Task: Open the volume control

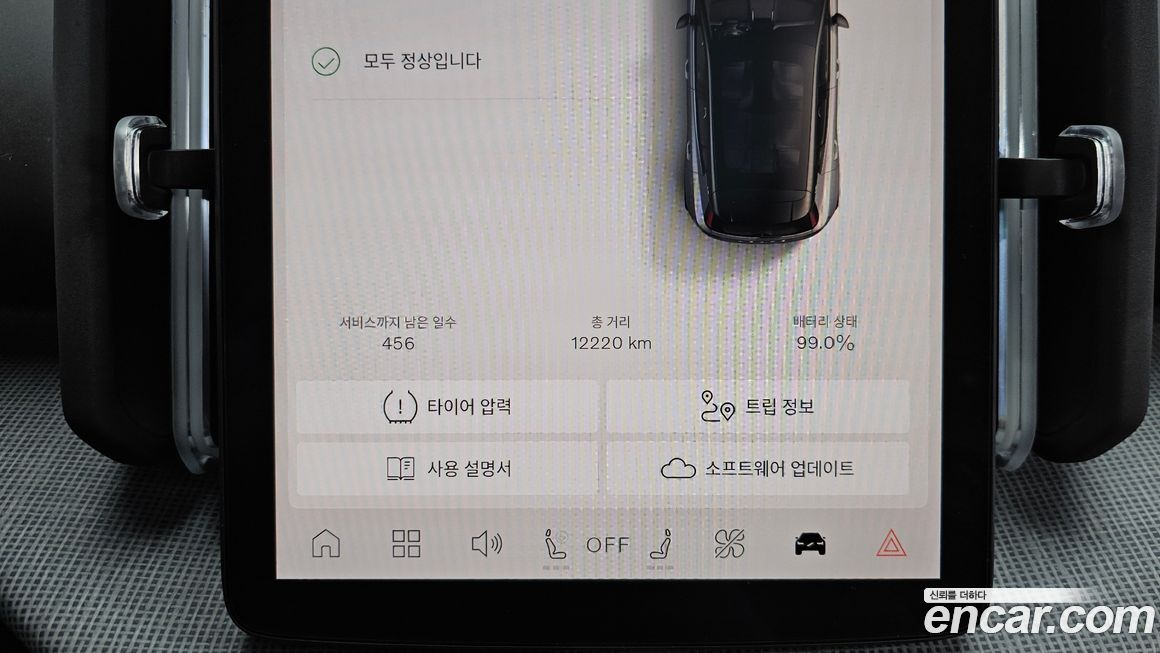Action: pos(486,544)
